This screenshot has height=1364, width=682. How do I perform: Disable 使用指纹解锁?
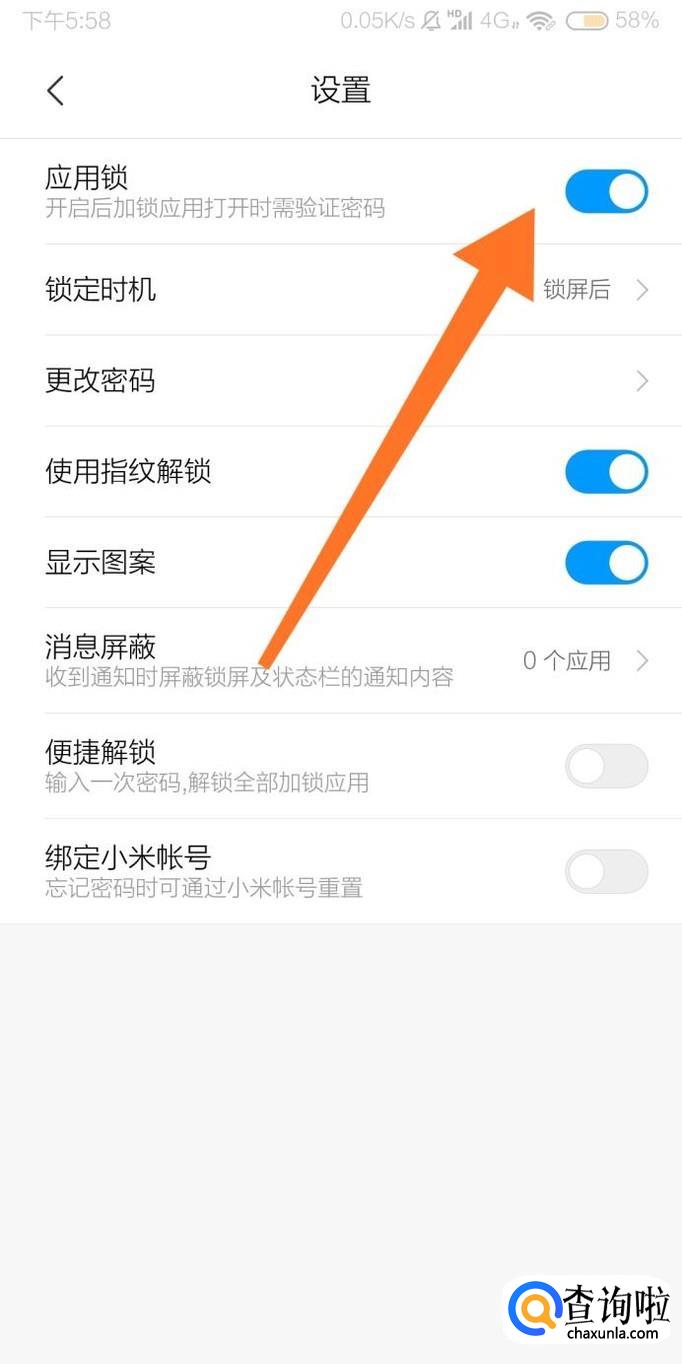(606, 472)
